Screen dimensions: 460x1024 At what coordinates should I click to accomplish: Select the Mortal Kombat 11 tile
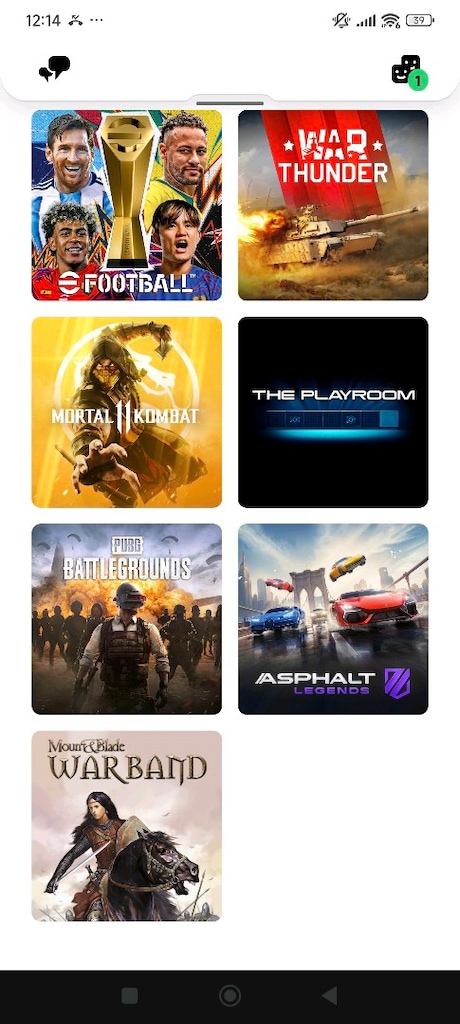[127, 412]
